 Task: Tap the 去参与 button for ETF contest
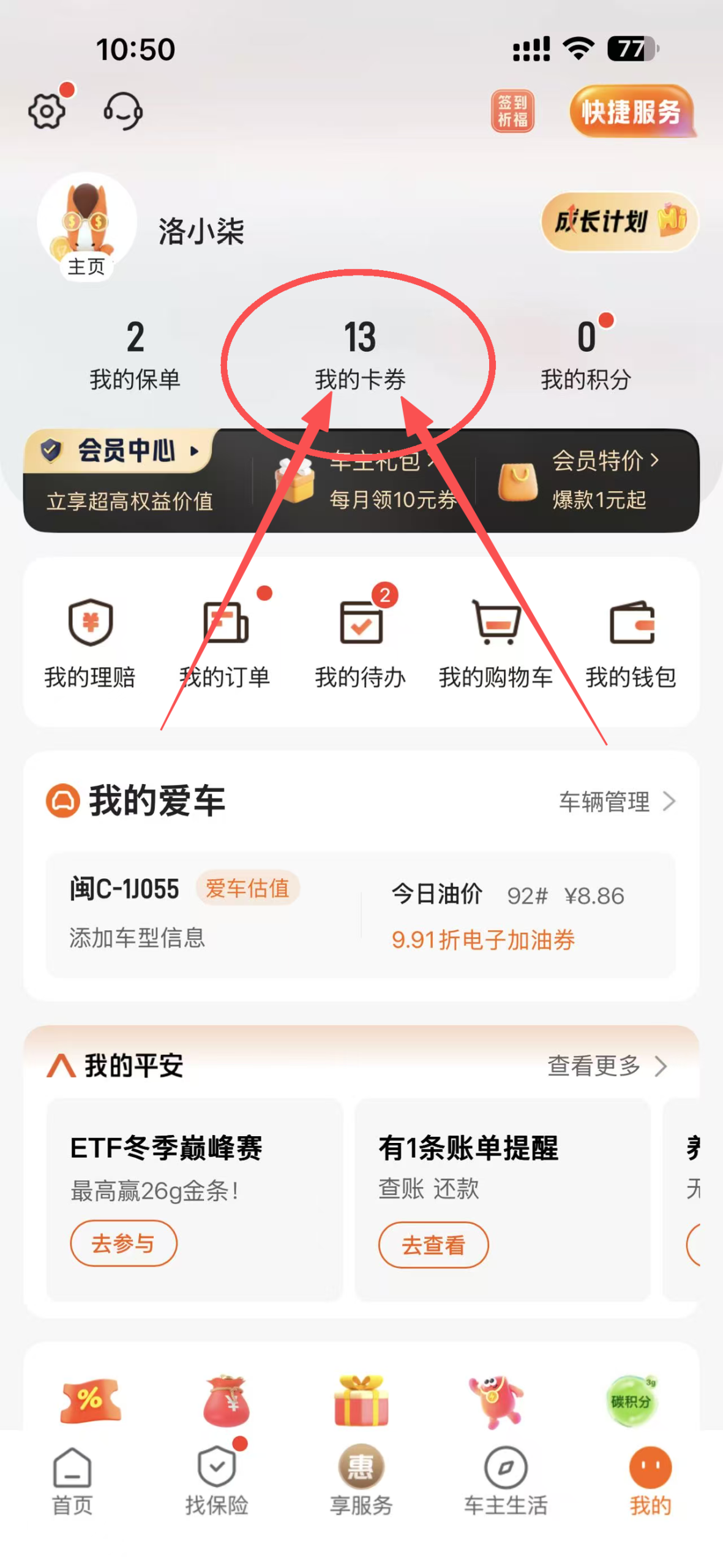point(124,1243)
